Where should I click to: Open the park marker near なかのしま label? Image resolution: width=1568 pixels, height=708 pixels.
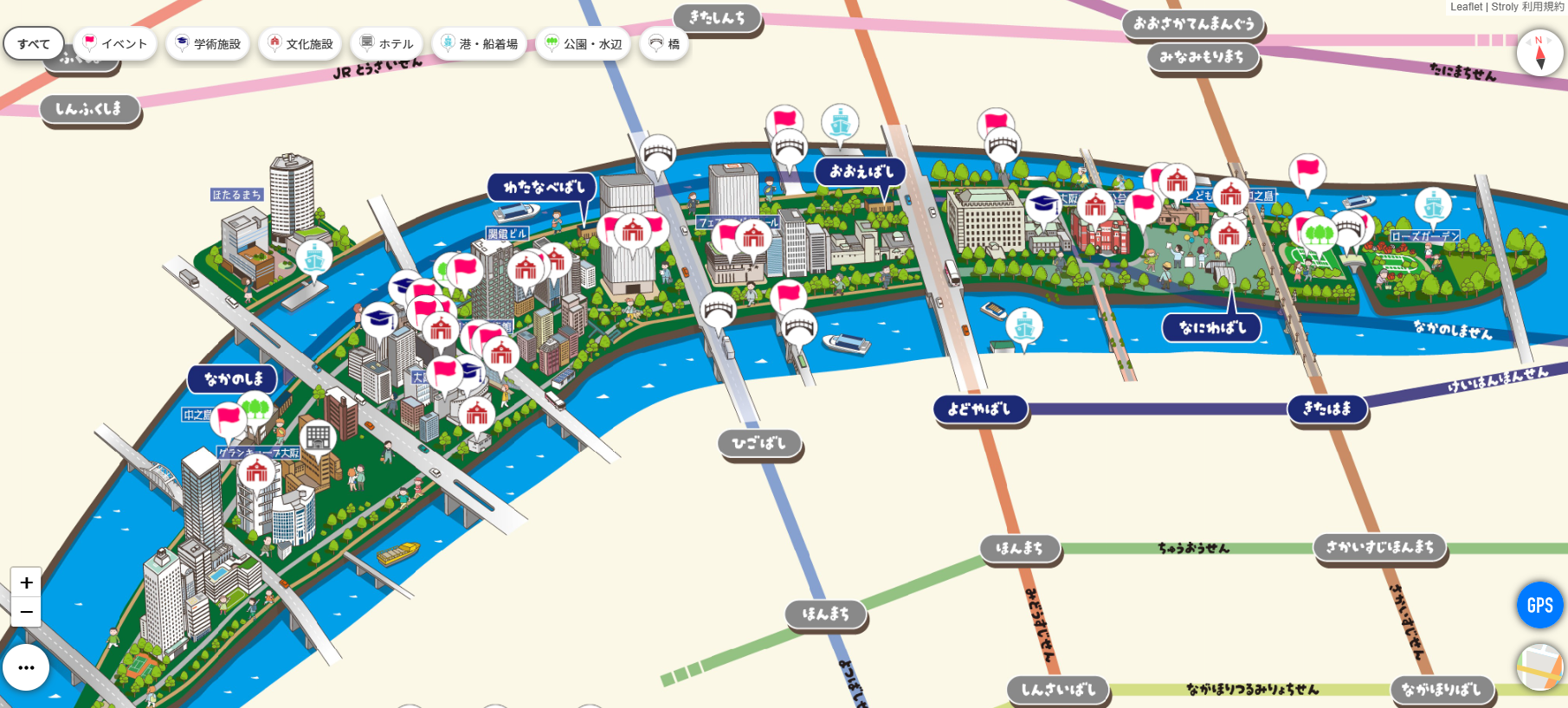click(255, 407)
